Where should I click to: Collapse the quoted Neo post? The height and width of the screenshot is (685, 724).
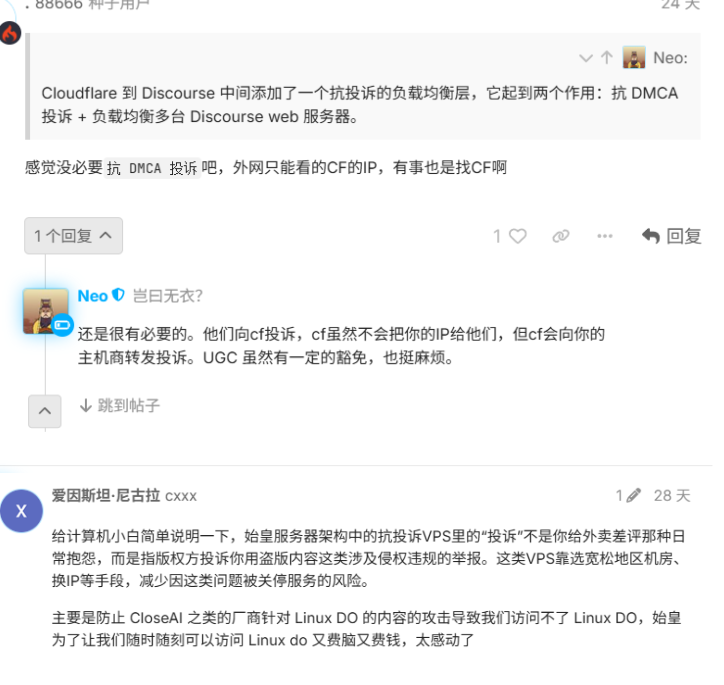click(x=586, y=58)
